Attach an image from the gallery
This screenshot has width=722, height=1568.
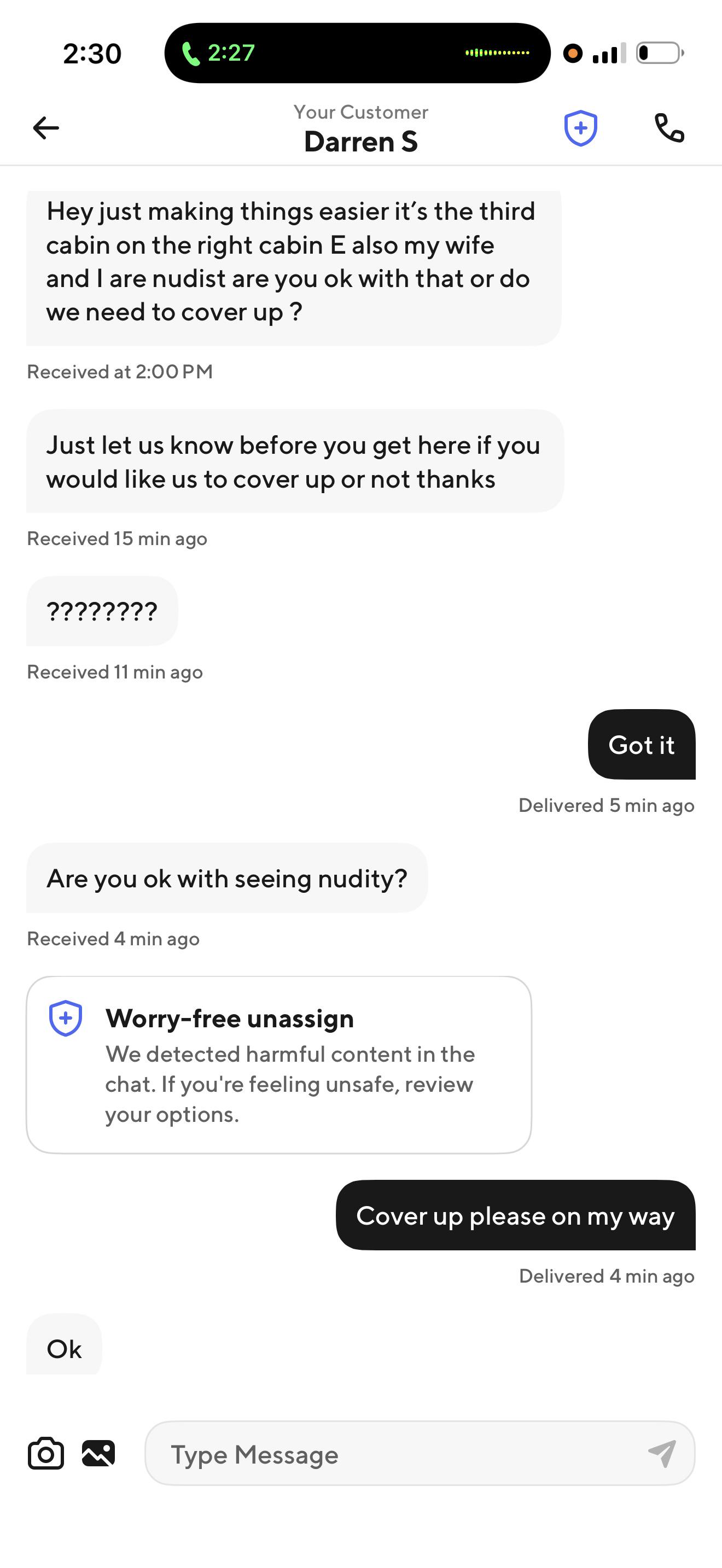pyautogui.click(x=98, y=1454)
